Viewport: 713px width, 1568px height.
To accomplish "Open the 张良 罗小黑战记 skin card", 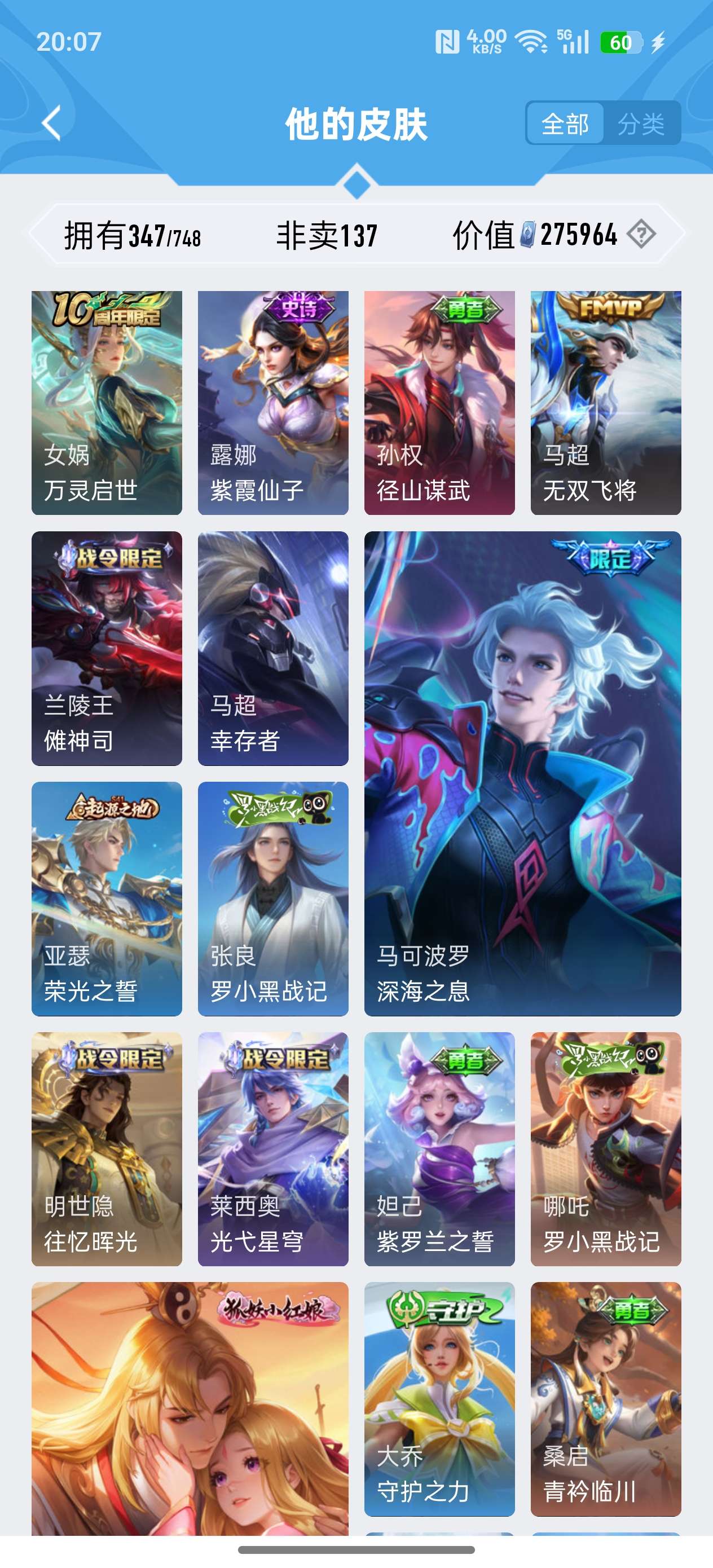I will (x=273, y=898).
